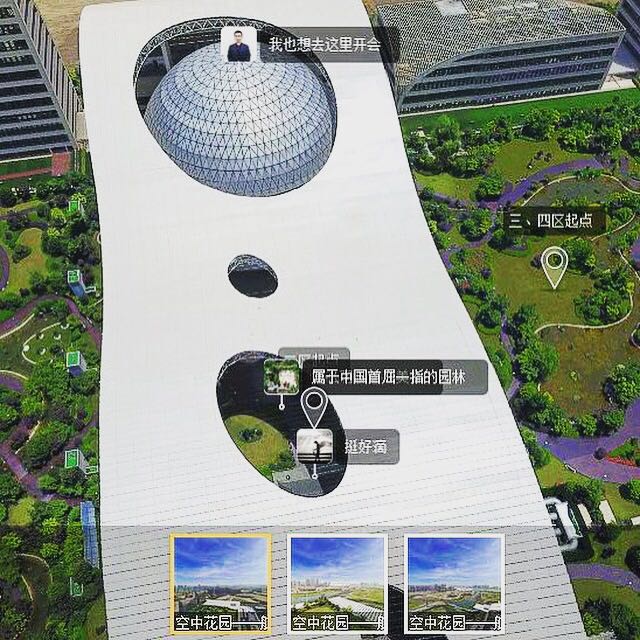Tap the location pin hotspot inside the garden opening
The height and width of the screenshot is (640, 640).
[x=315, y=407]
